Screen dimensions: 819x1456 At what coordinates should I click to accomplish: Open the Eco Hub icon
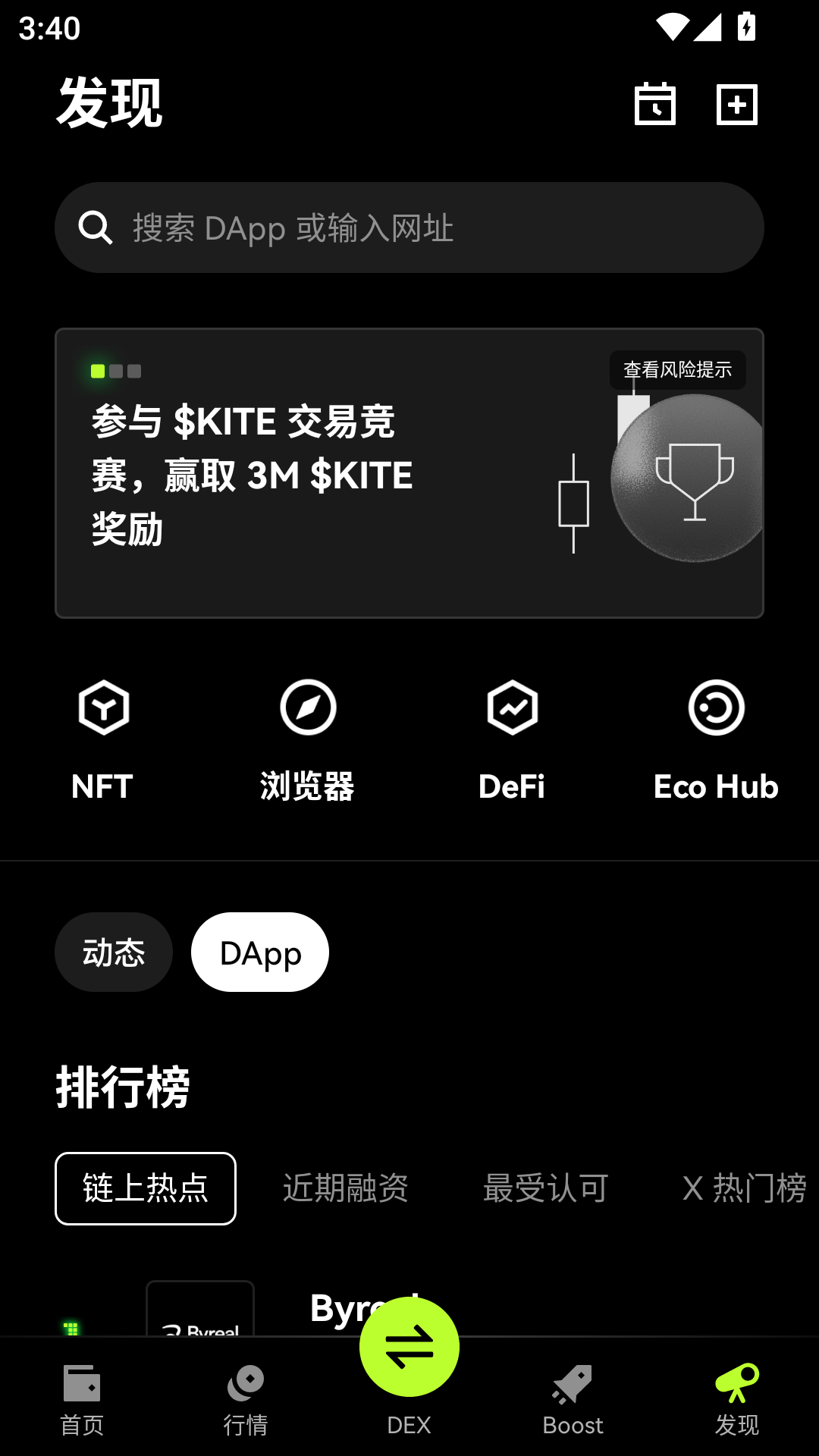tap(715, 708)
